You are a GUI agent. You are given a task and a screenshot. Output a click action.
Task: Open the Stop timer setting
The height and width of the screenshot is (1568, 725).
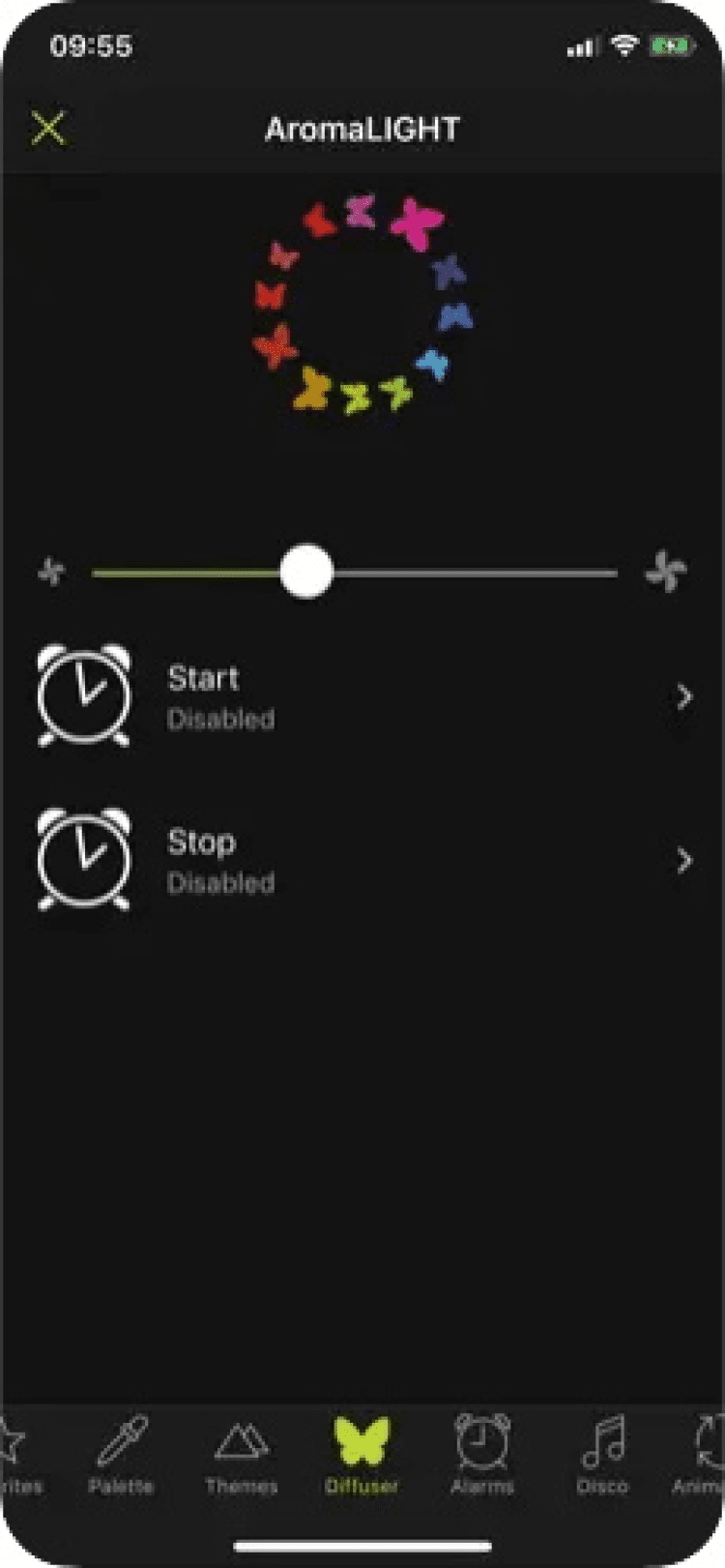coord(362,861)
